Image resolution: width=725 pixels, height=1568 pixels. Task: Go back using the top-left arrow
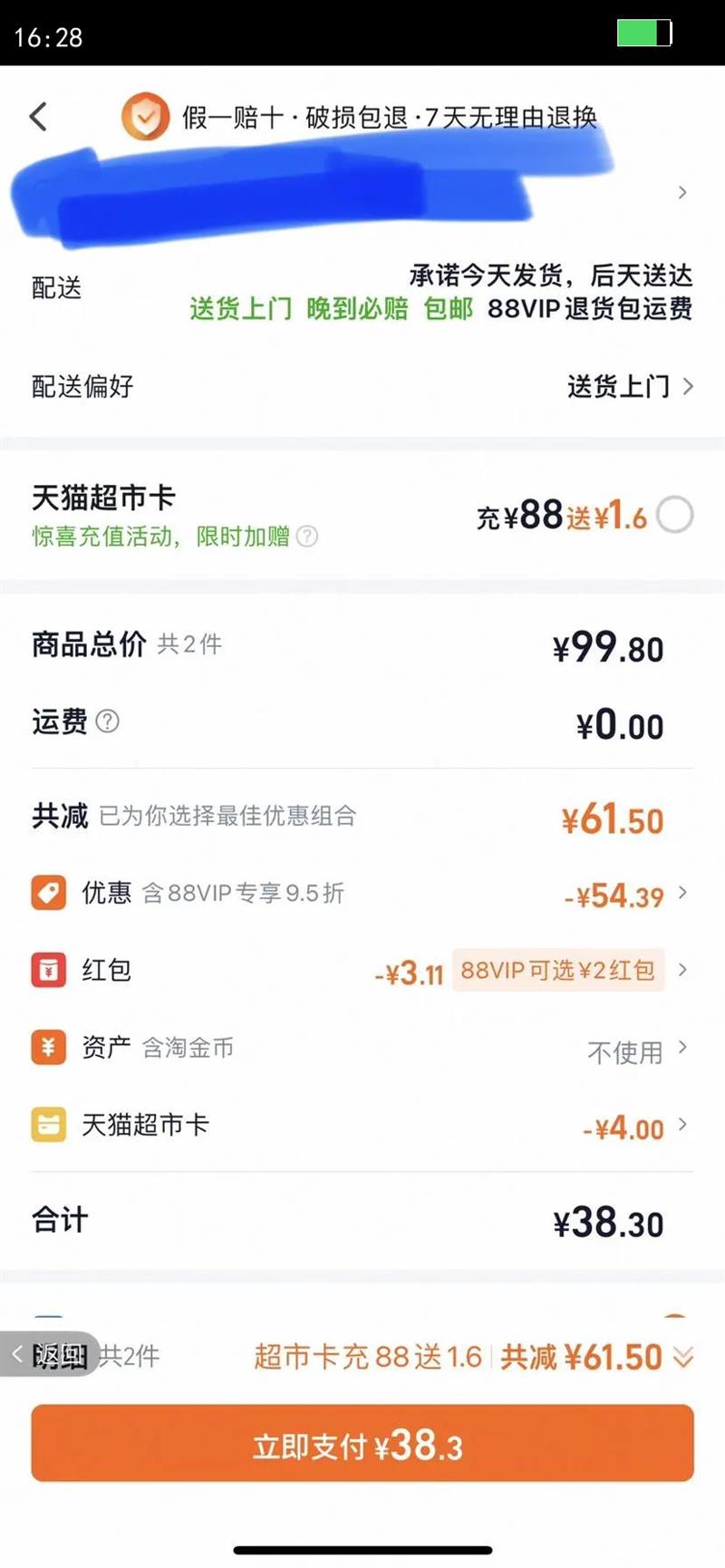(x=38, y=117)
